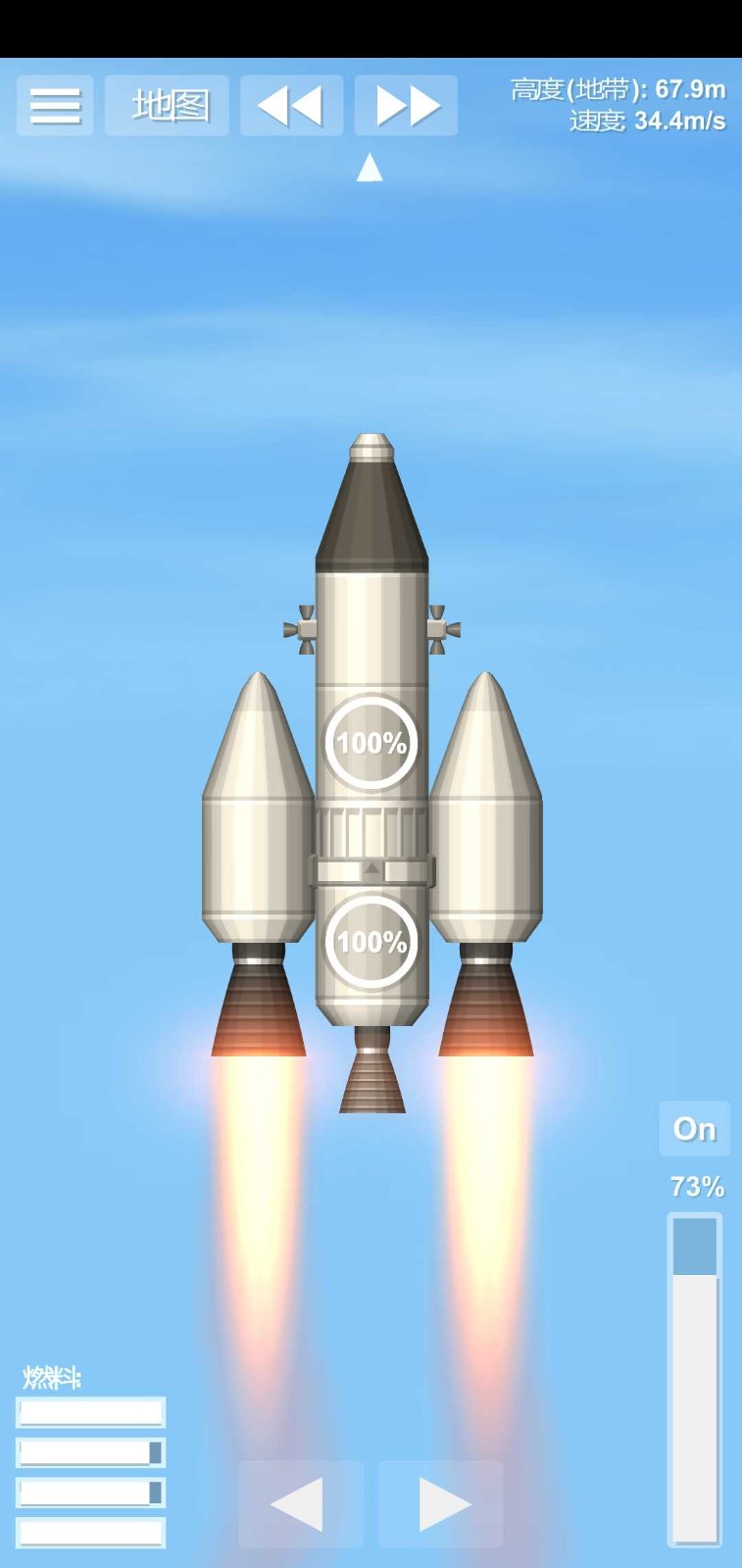Open the 地图 map view
This screenshot has height=1568, width=742.
point(167,106)
